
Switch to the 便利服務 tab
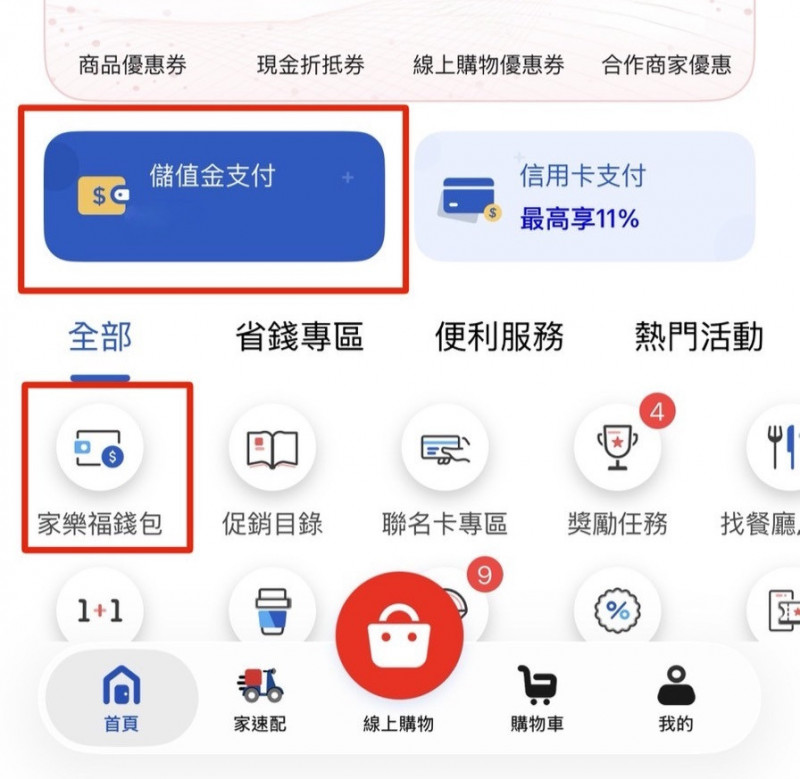tap(499, 337)
